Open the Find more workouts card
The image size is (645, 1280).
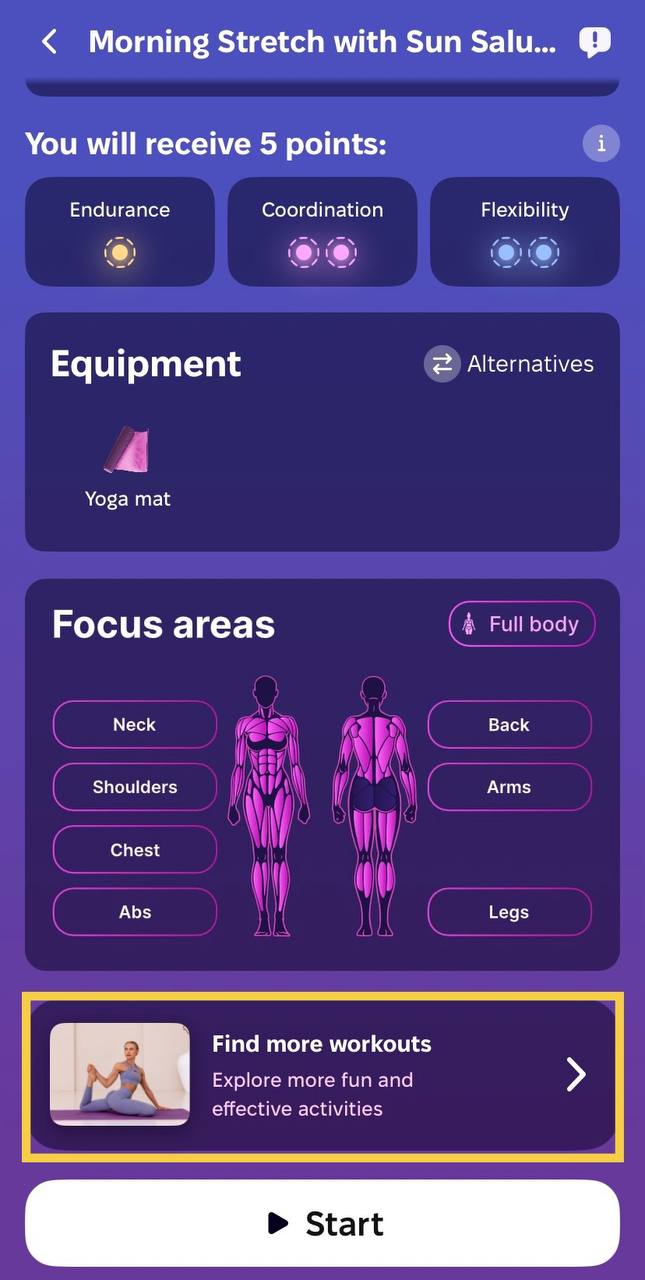(322, 1075)
